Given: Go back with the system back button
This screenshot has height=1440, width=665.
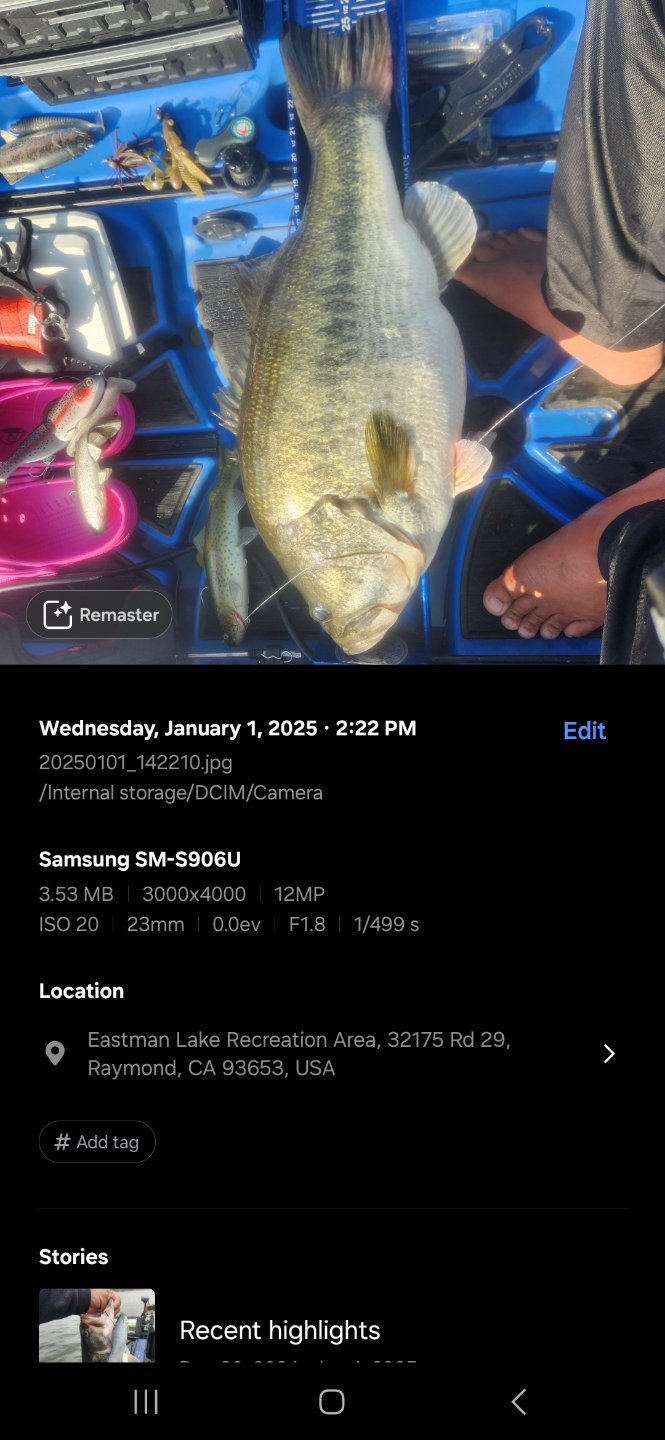Looking at the screenshot, I should 518,1402.
